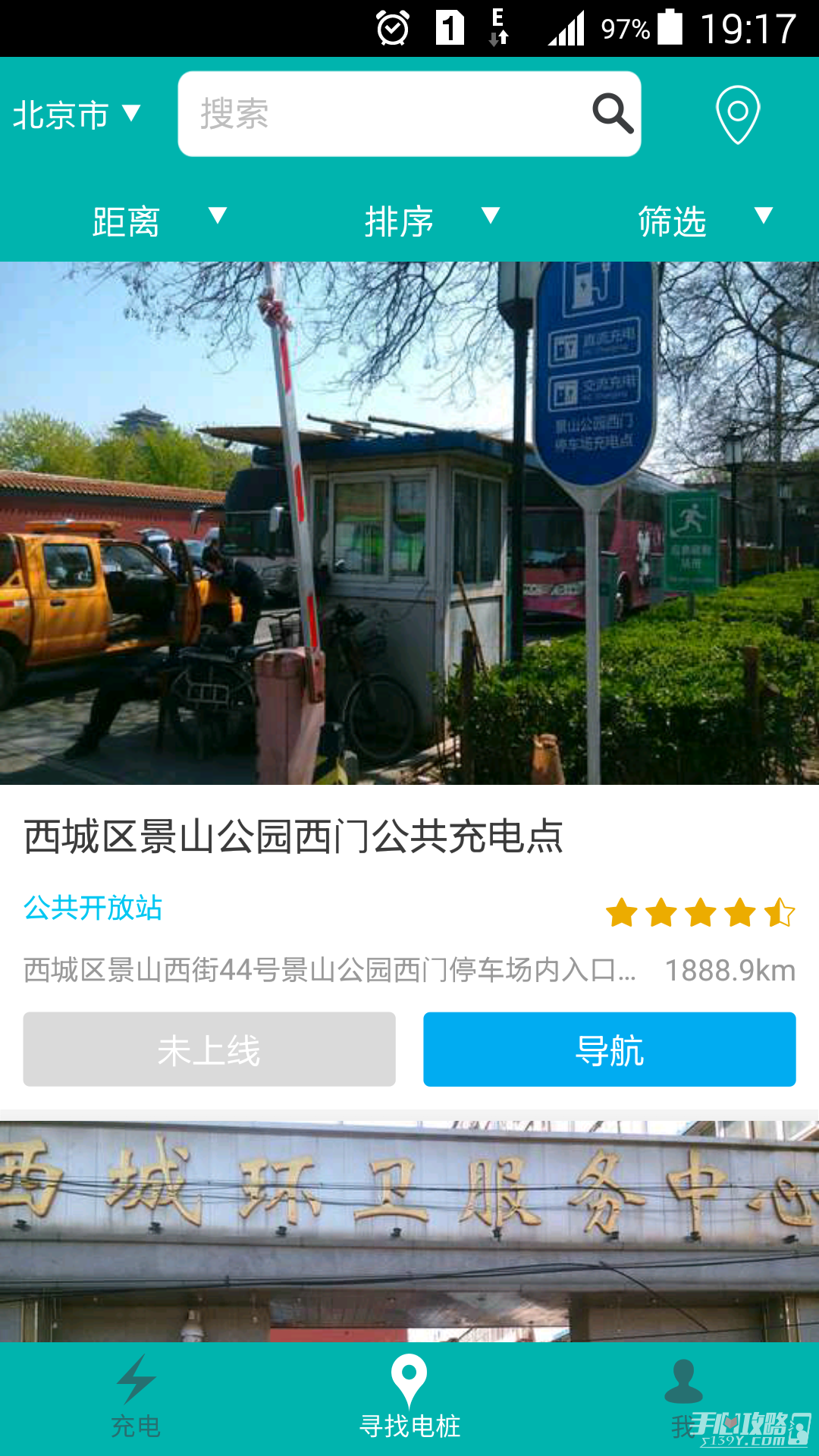
Task: Expand the 距离 distance dropdown
Action: [159, 221]
